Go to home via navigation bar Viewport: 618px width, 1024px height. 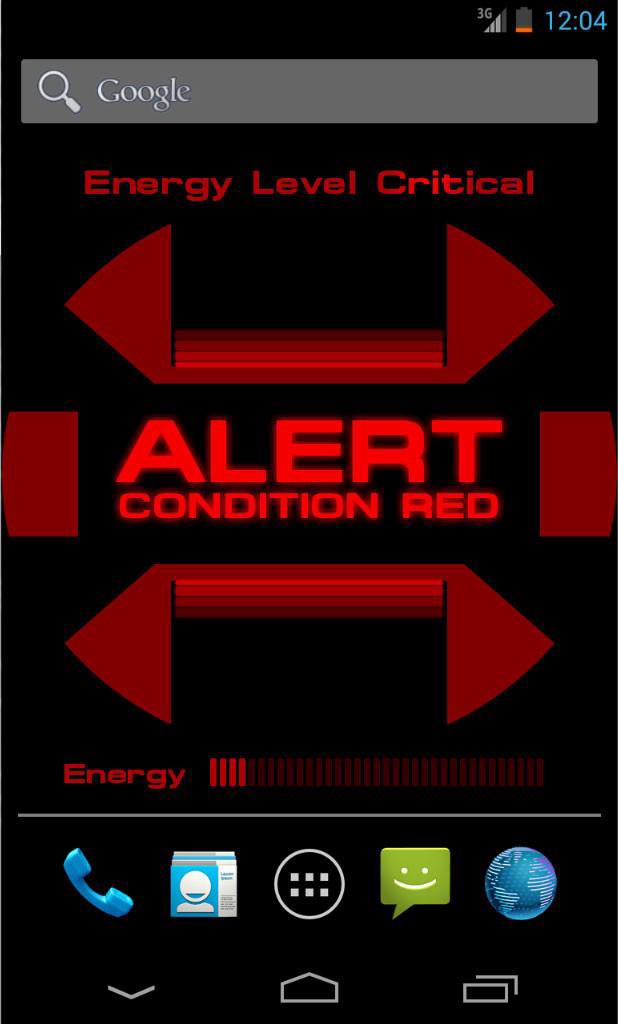309,988
